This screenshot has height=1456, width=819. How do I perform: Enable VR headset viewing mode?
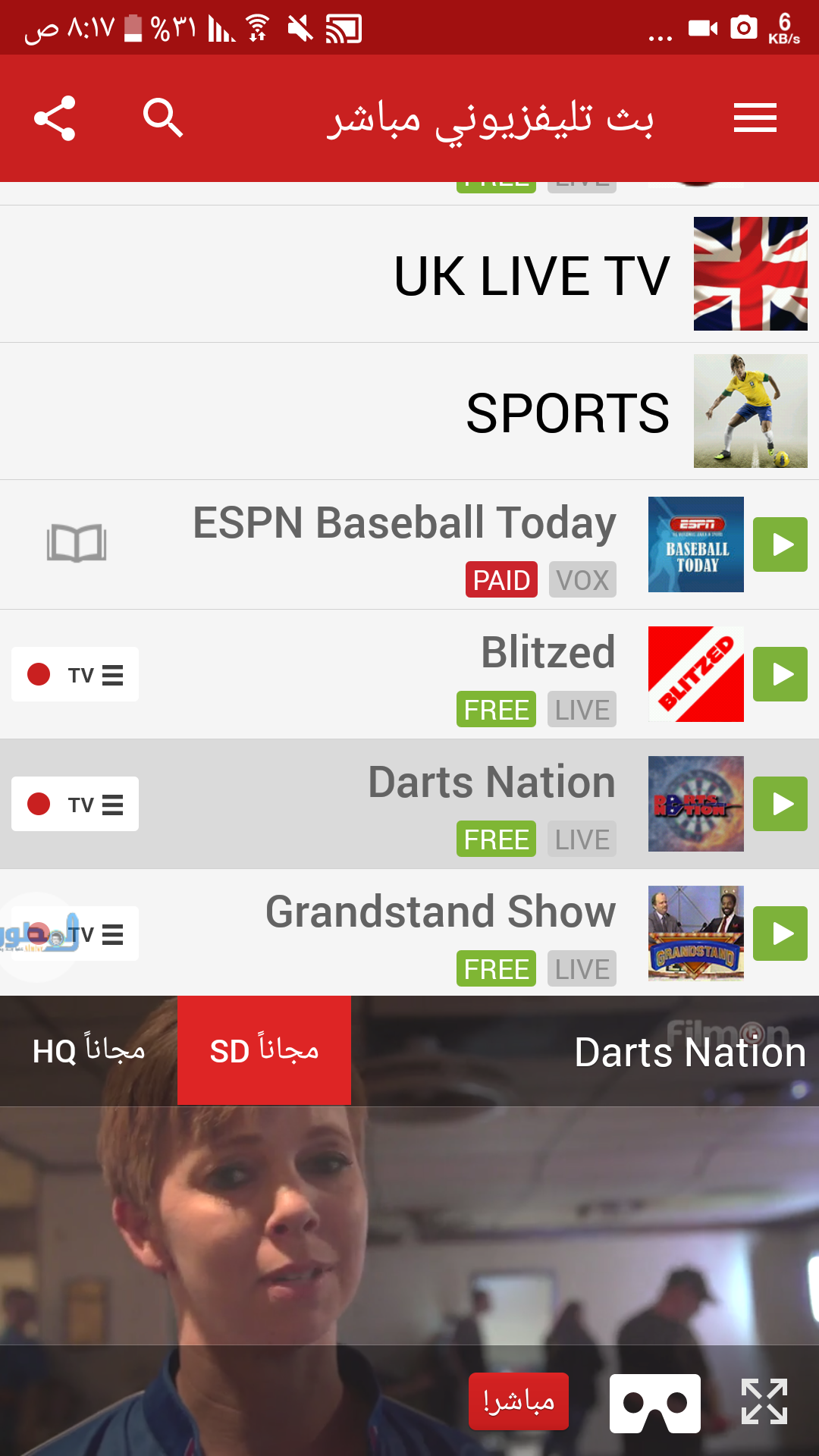click(655, 1403)
